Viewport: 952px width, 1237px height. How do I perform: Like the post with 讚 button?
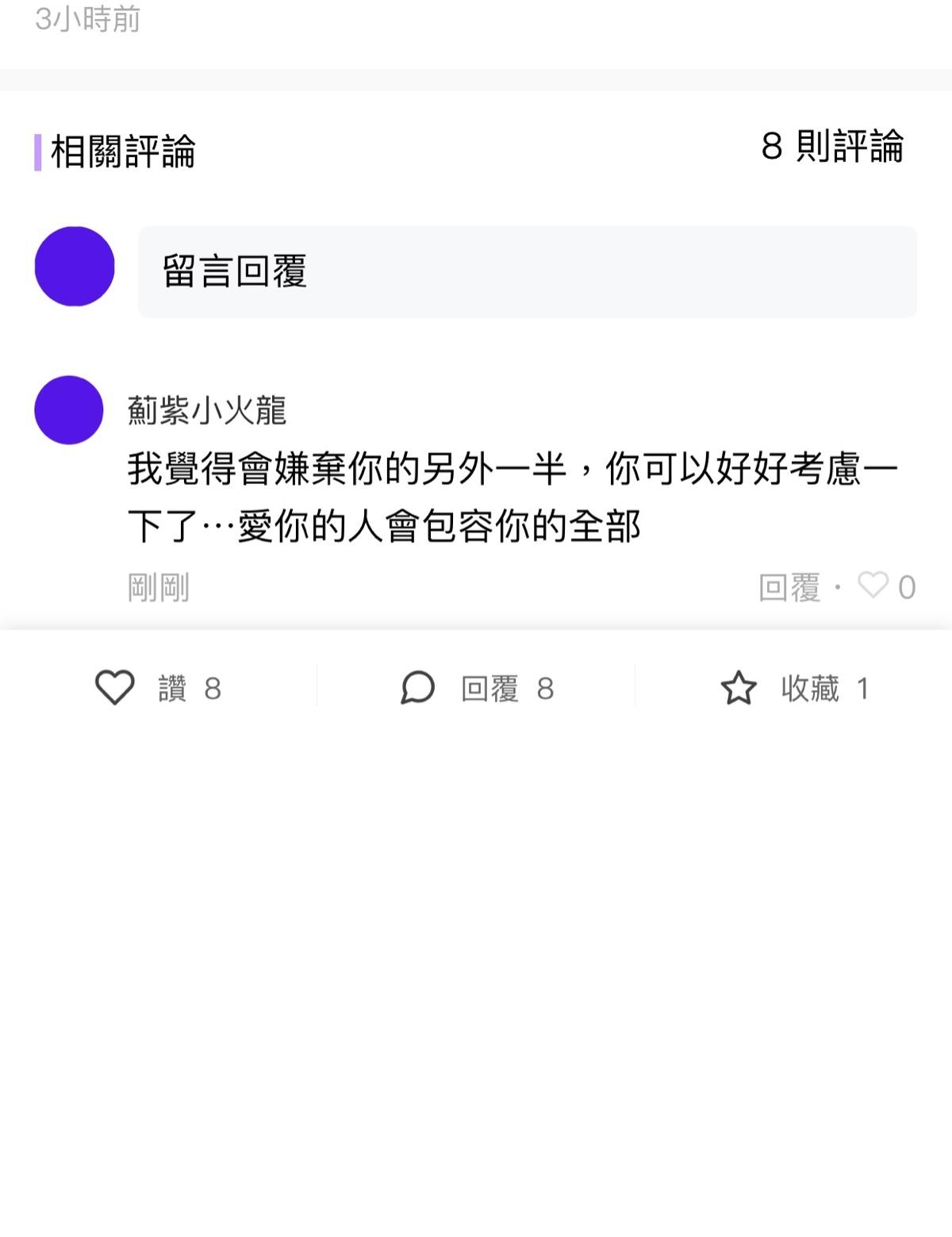pos(158,688)
